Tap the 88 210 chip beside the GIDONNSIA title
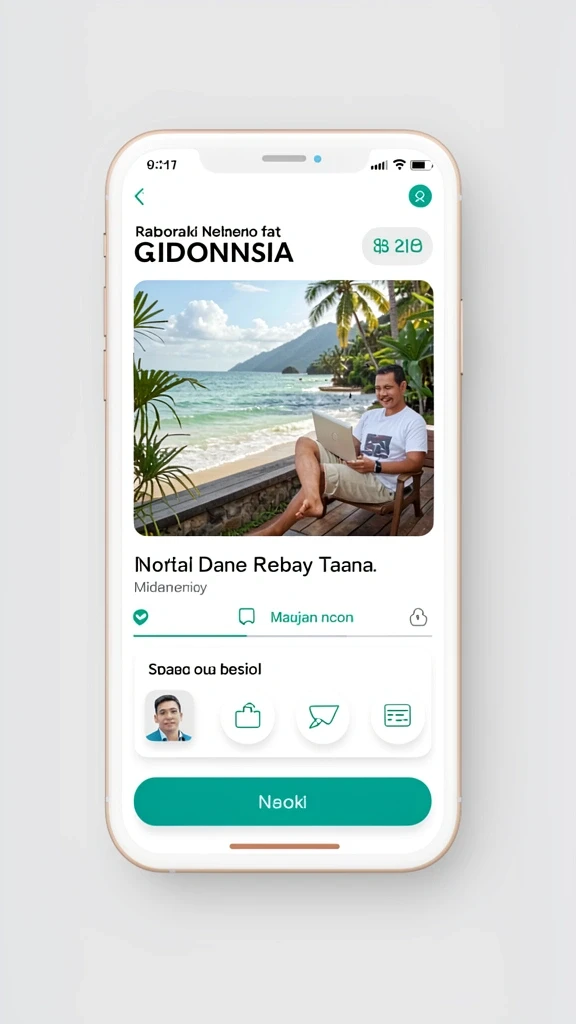Viewport: 576px width, 1024px height. pos(397,246)
